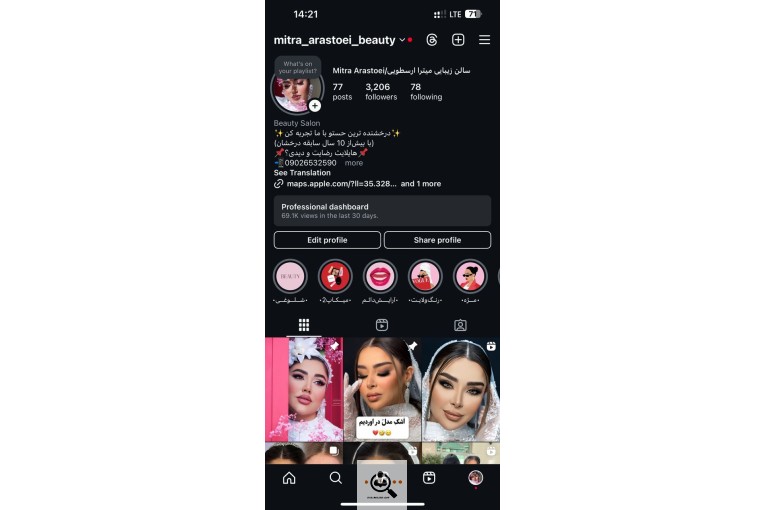This screenshot has width=765, height=510.
Task: Go to the Home feed
Action: (289, 478)
